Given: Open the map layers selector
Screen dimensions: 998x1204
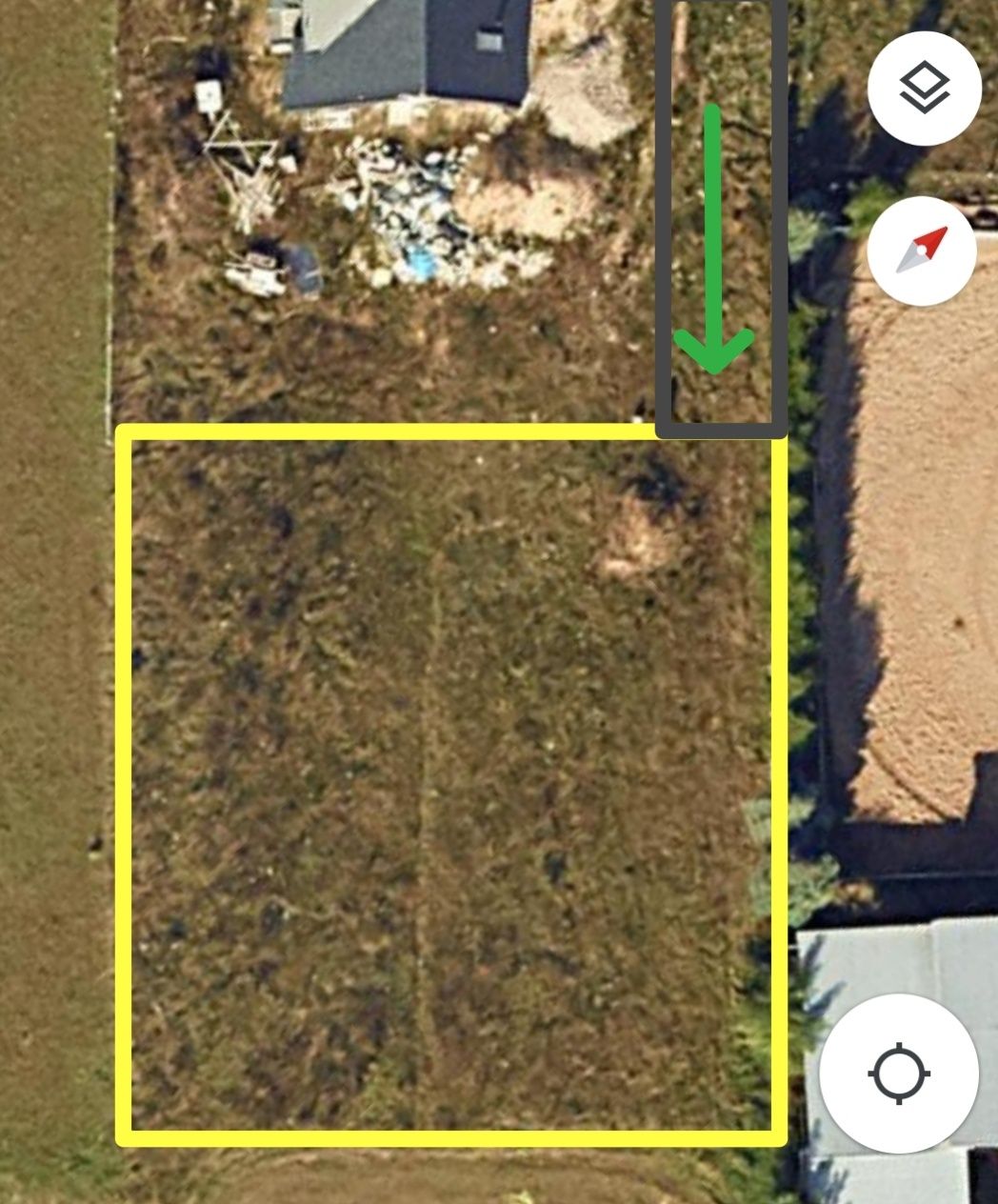Looking at the screenshot, I should pyautogui.click(x=925, y=89).
